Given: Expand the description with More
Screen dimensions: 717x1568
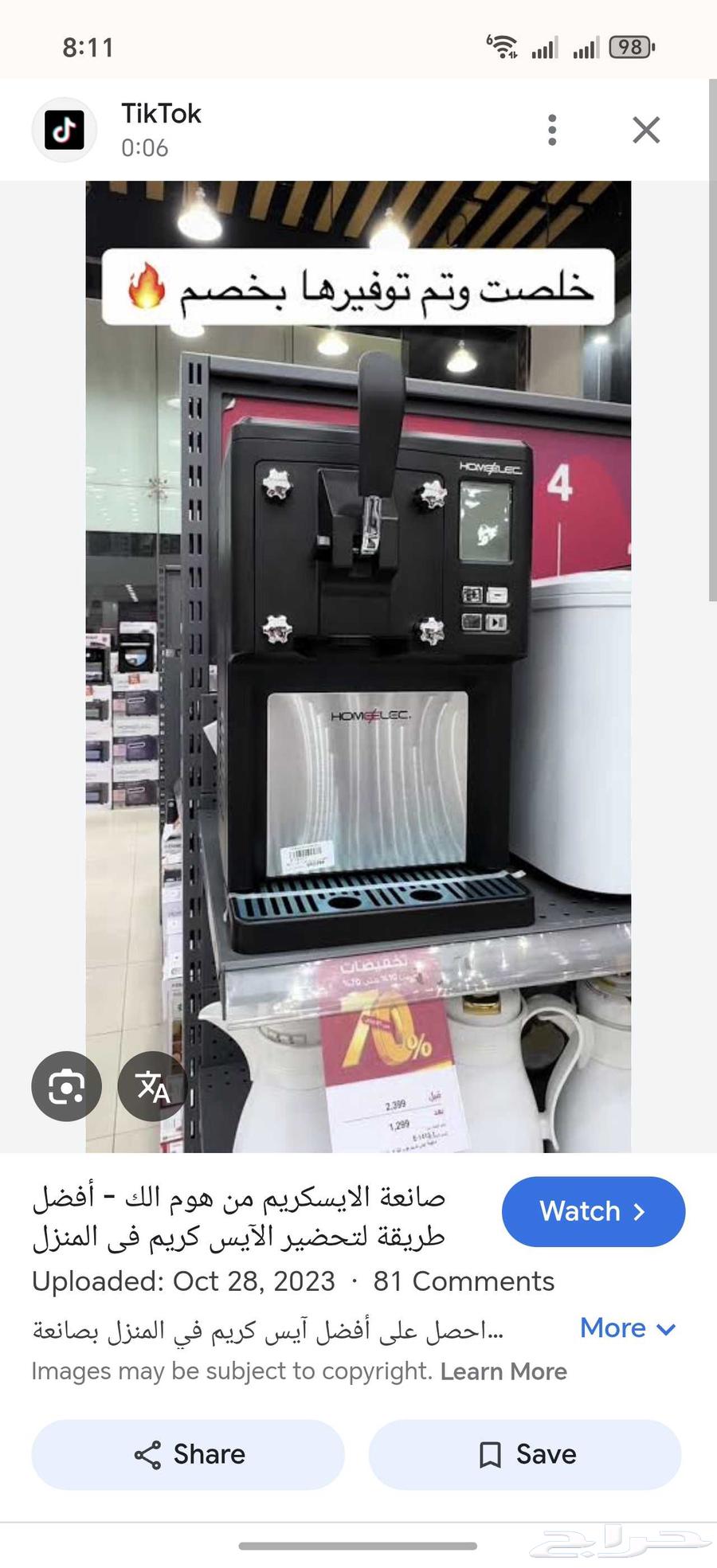Looking at the screenshot, I should point(627,1328).
